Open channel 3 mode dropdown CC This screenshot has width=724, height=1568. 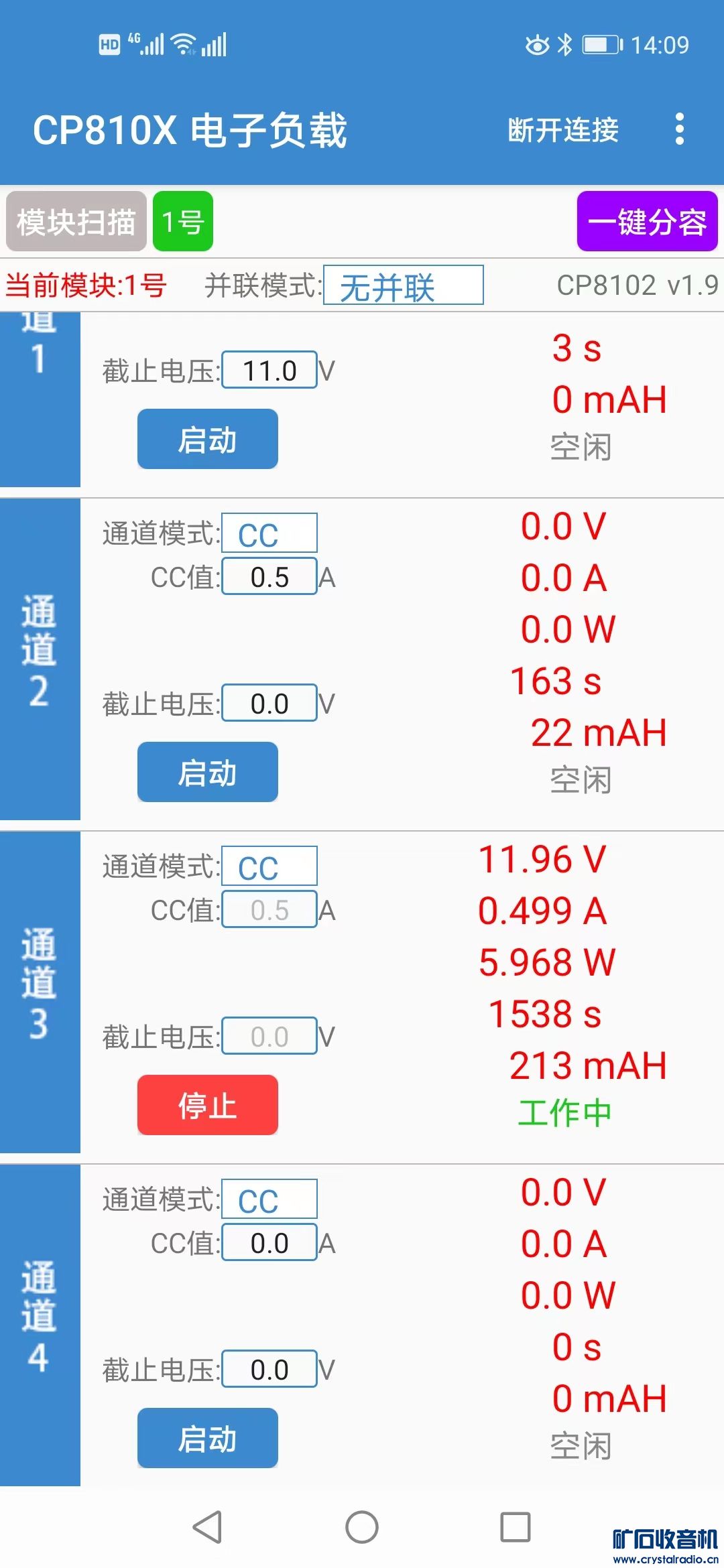coord(269,866)
